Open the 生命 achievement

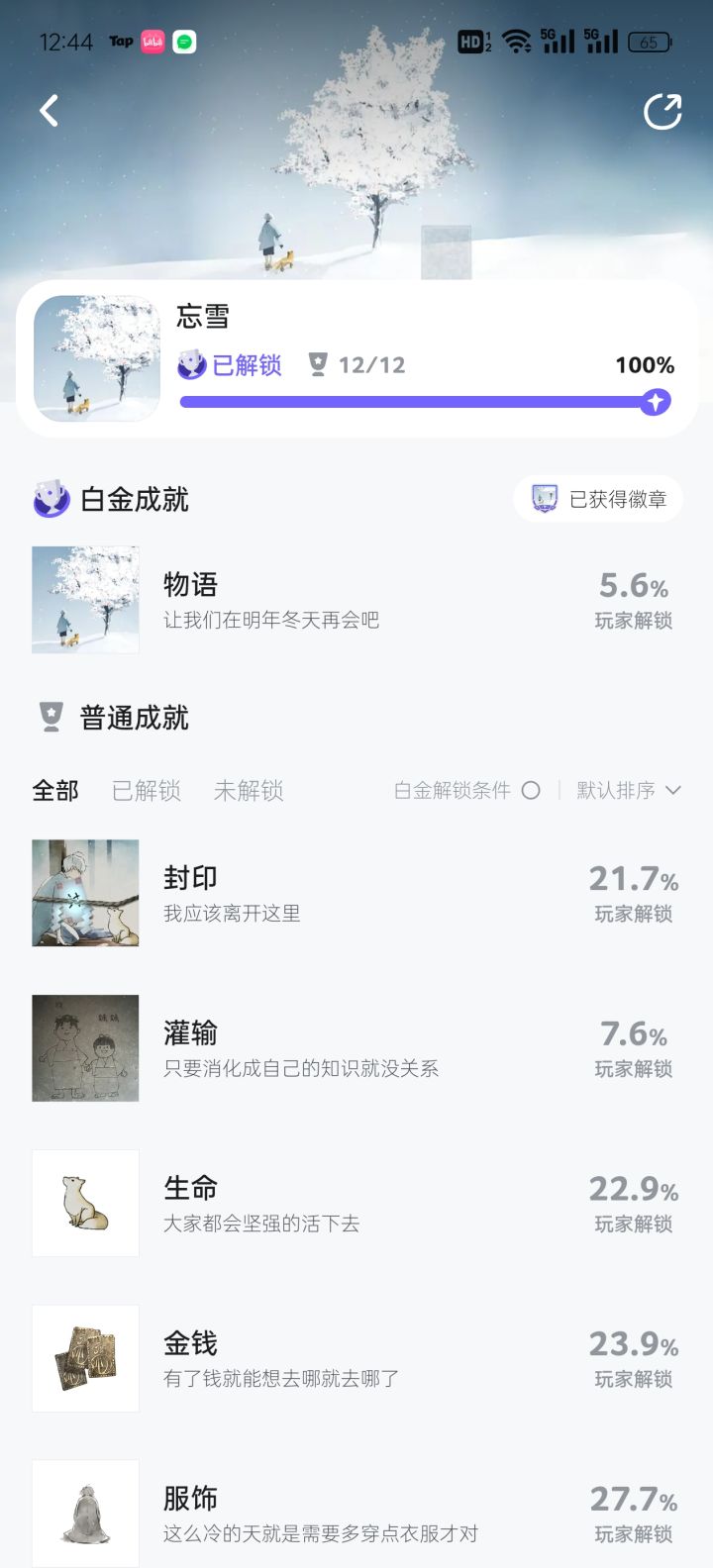(356, 1203)
